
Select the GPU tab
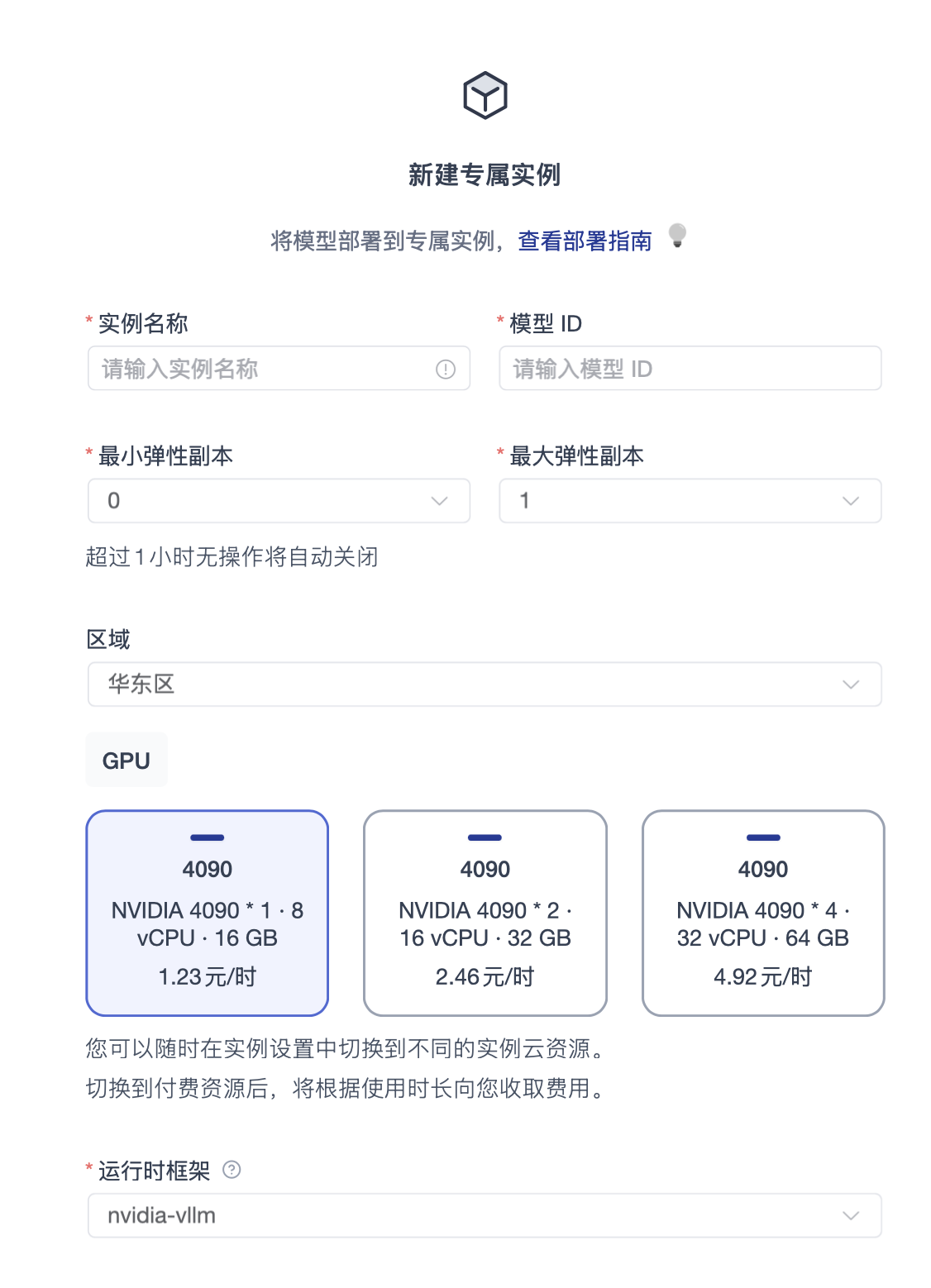[127, 761]
